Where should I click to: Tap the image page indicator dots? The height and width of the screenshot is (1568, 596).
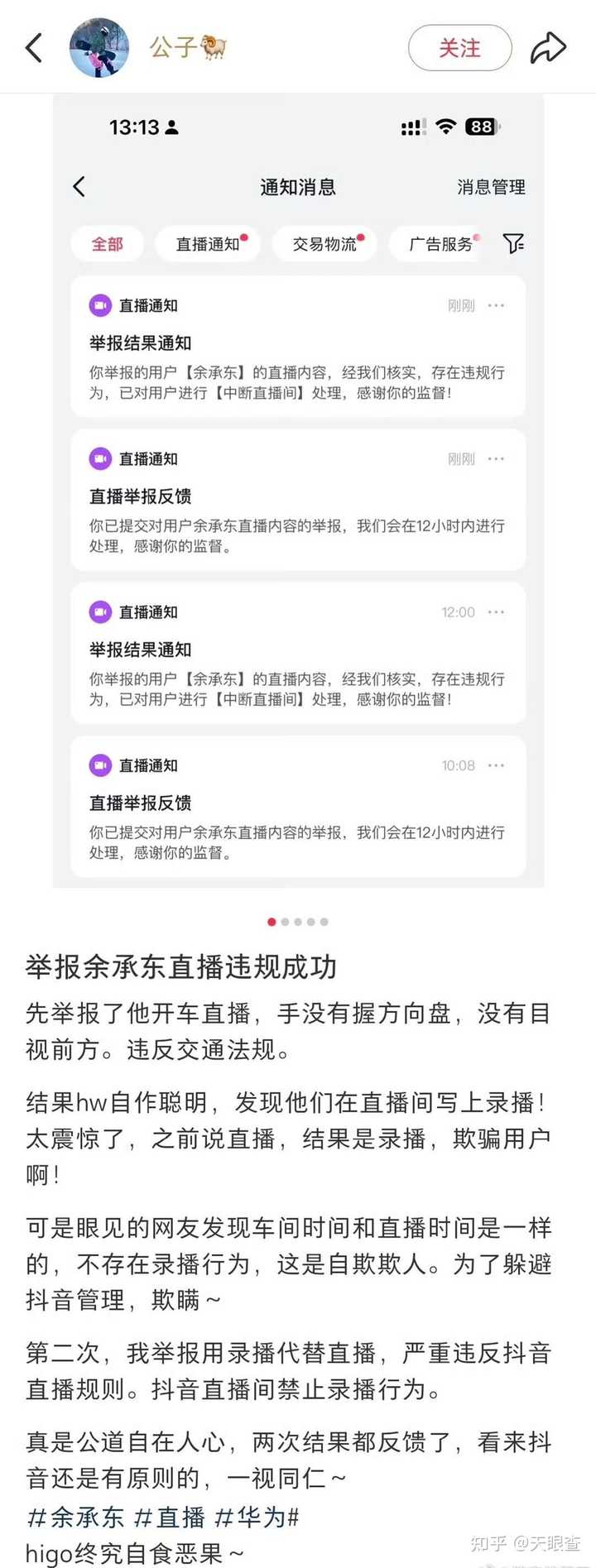pyautogui.click(x=298, y=921)
